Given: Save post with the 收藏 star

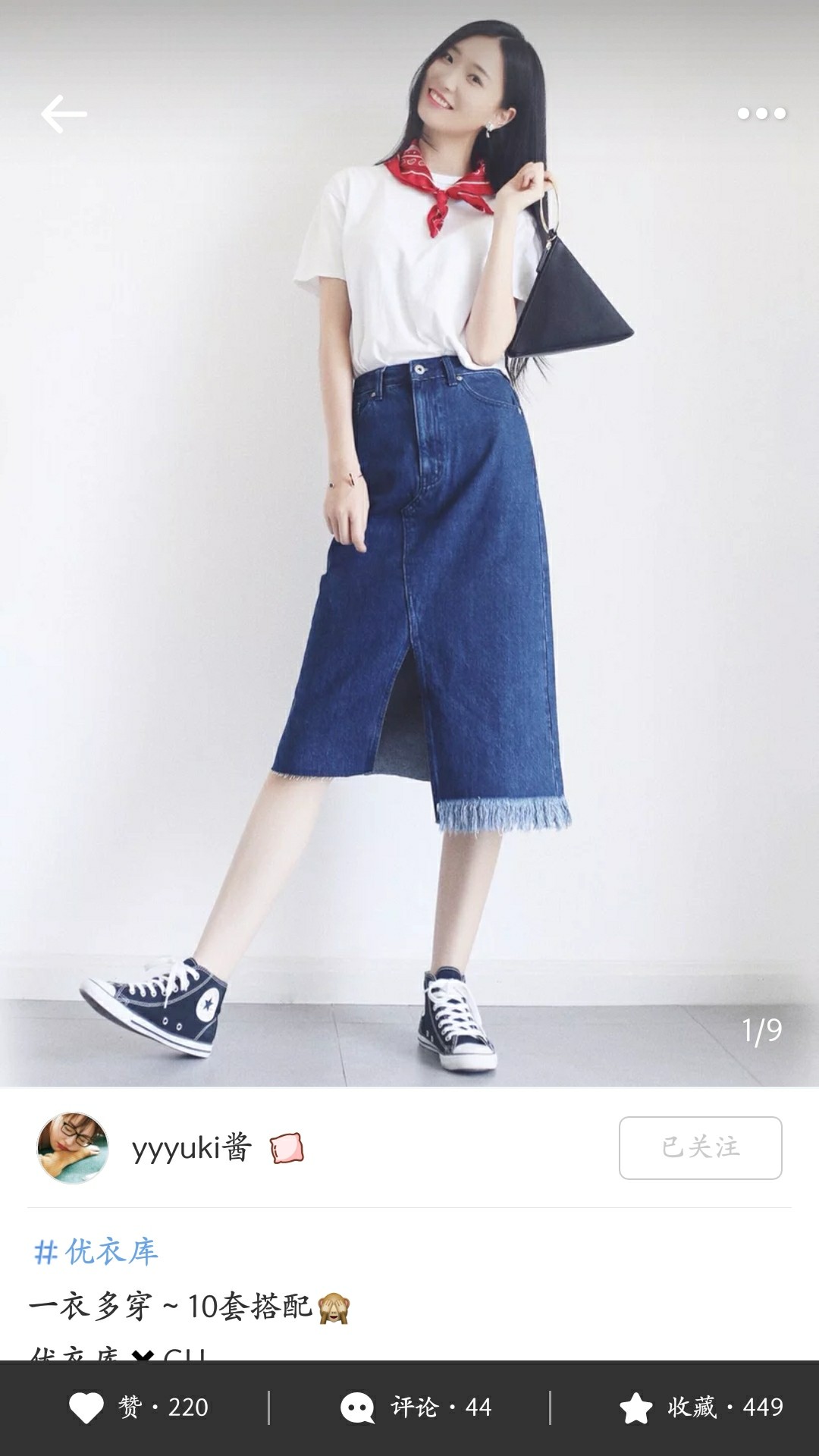Looking at the screenshot, I should pos(701,1407).
